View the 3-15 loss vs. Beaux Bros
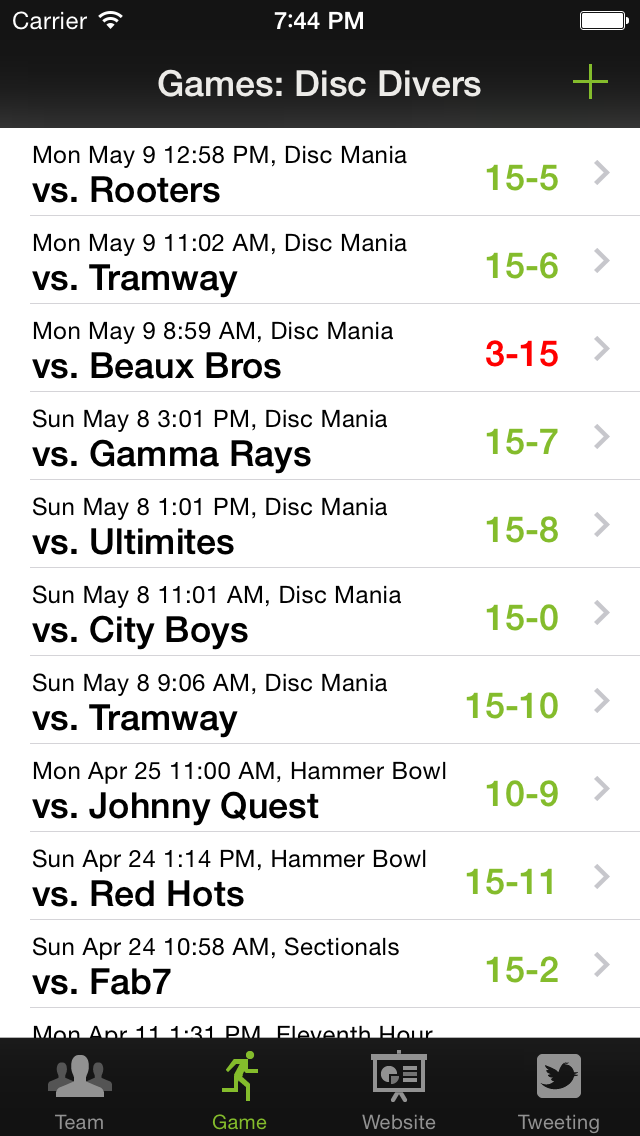The height and width of the screenshot is (1136, 640). [320, 348]
